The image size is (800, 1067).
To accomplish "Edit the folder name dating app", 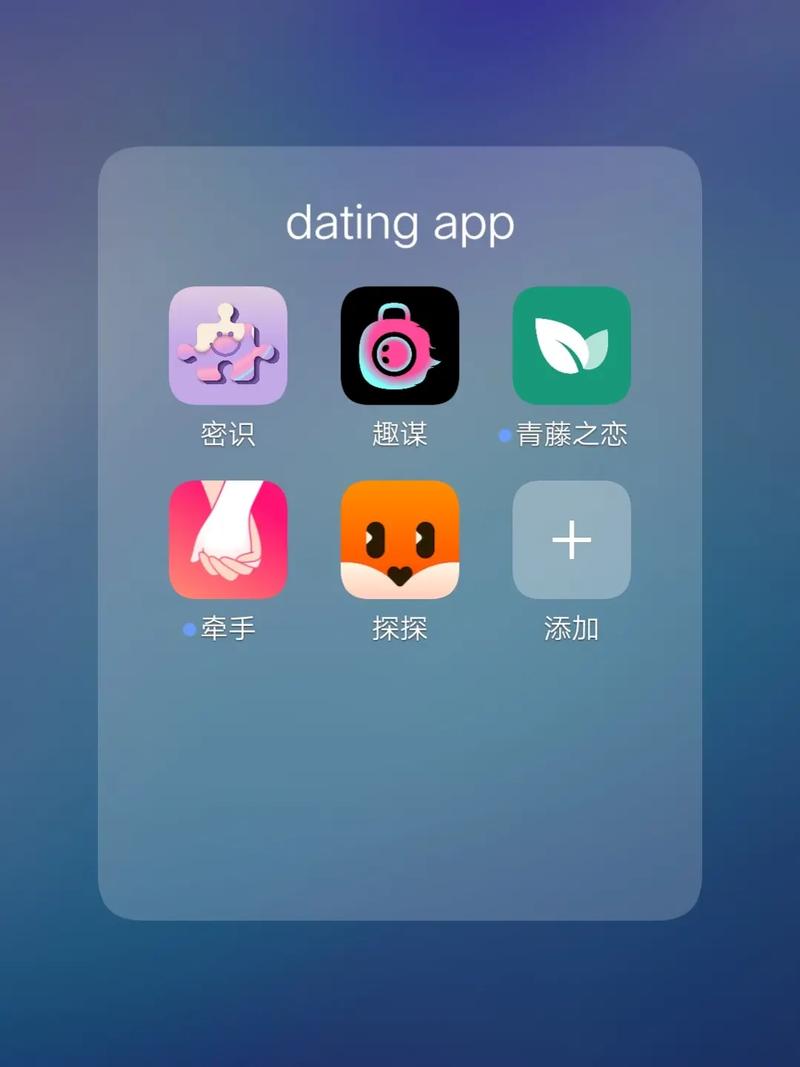I will point(400,223).
